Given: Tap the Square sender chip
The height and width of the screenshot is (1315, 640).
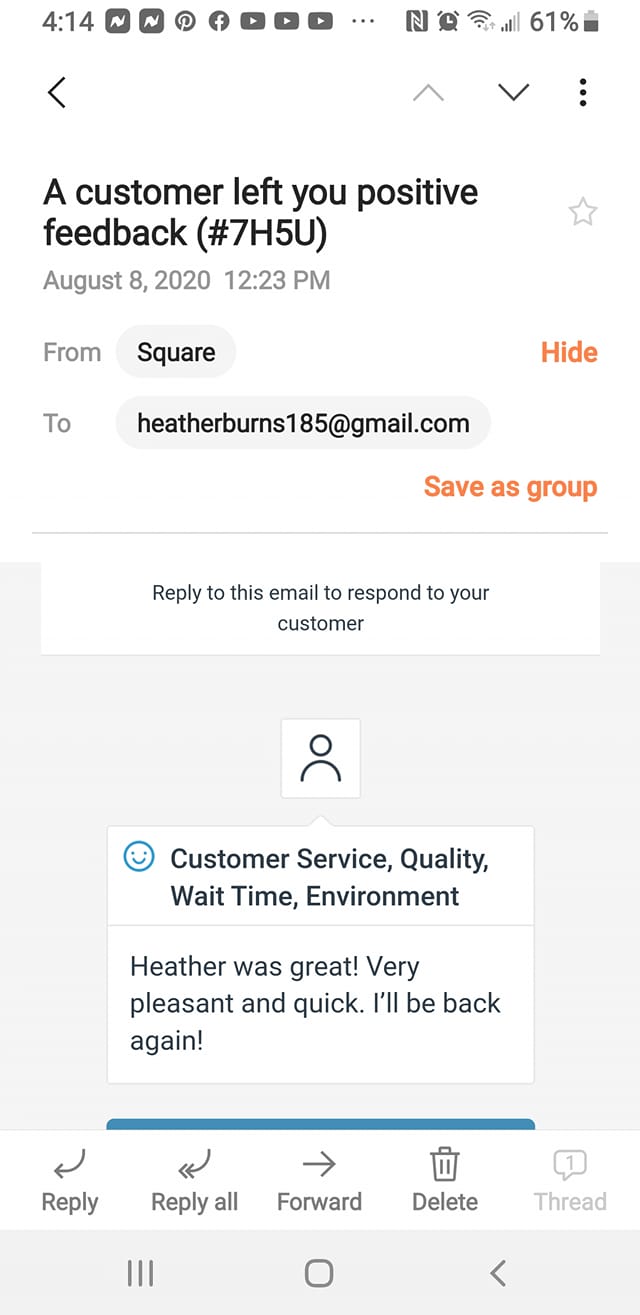Looking at the screenshot, I should click(176, 352).
